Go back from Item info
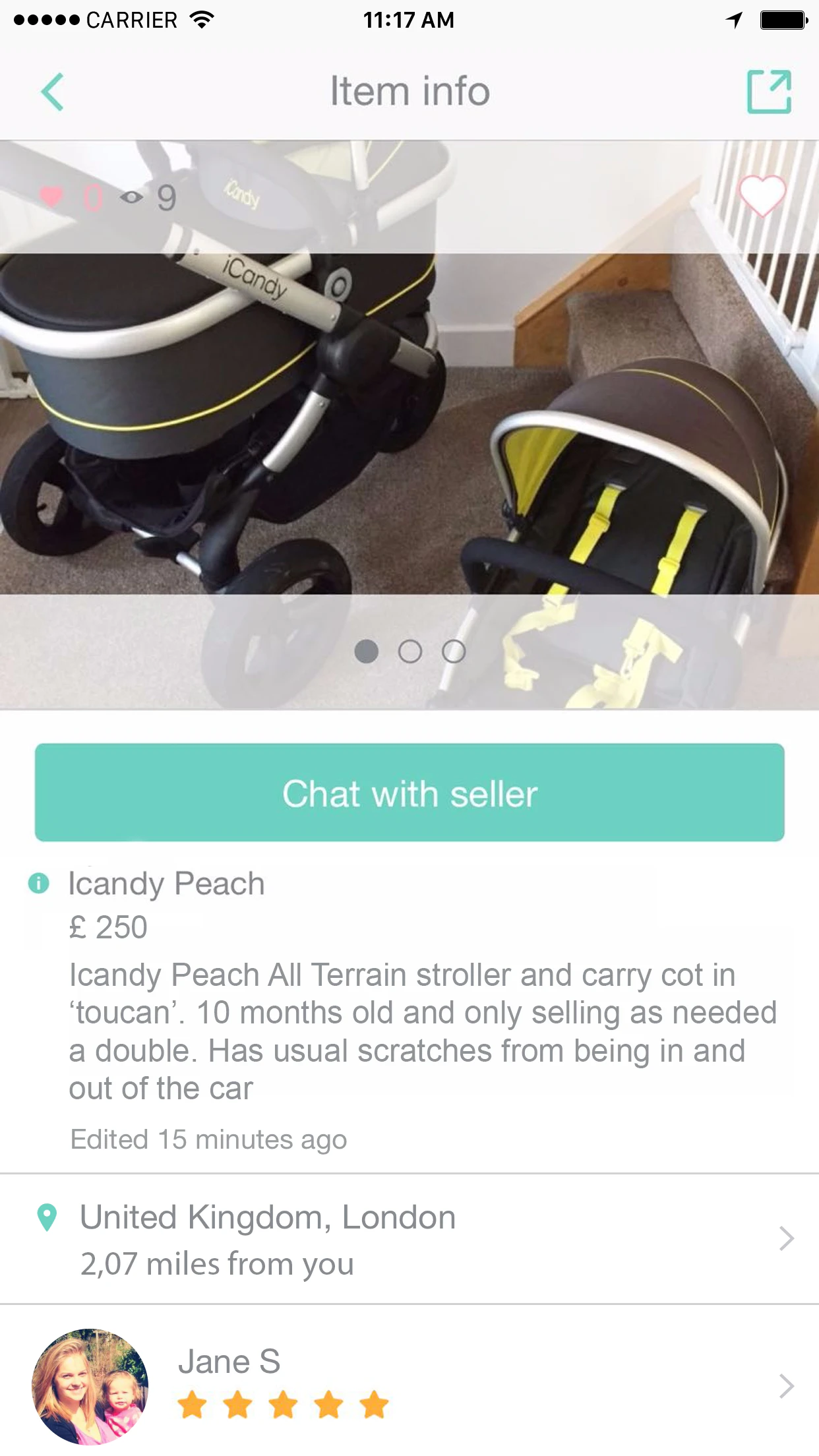 [53, 92]
